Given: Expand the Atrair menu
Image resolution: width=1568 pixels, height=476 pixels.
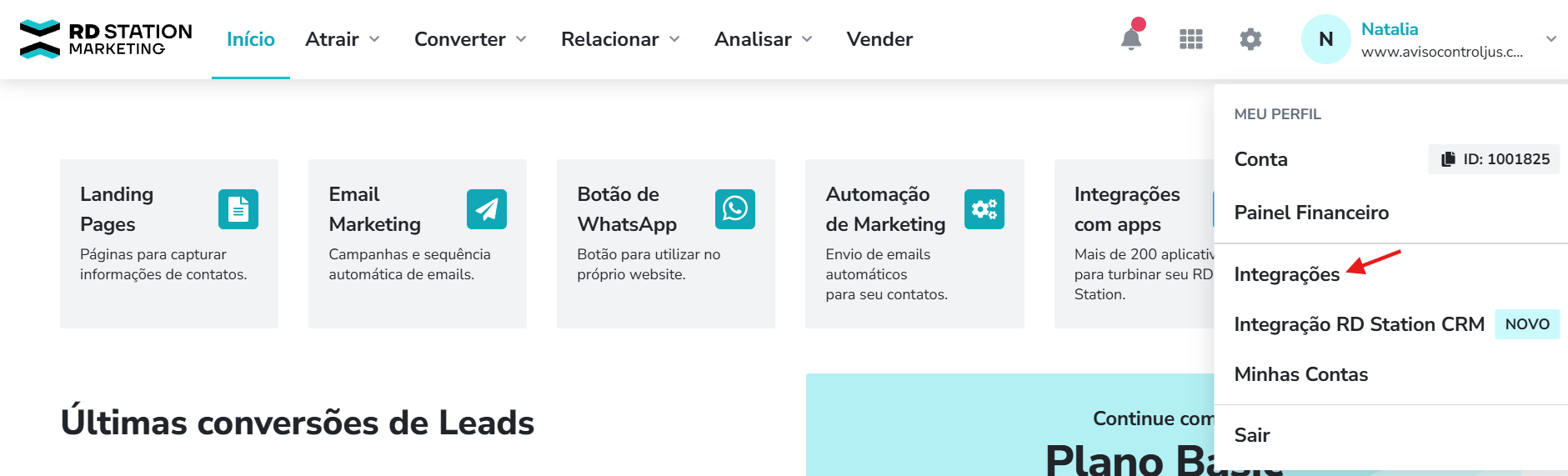Looking at the screenshot, I should click(343, 39).
